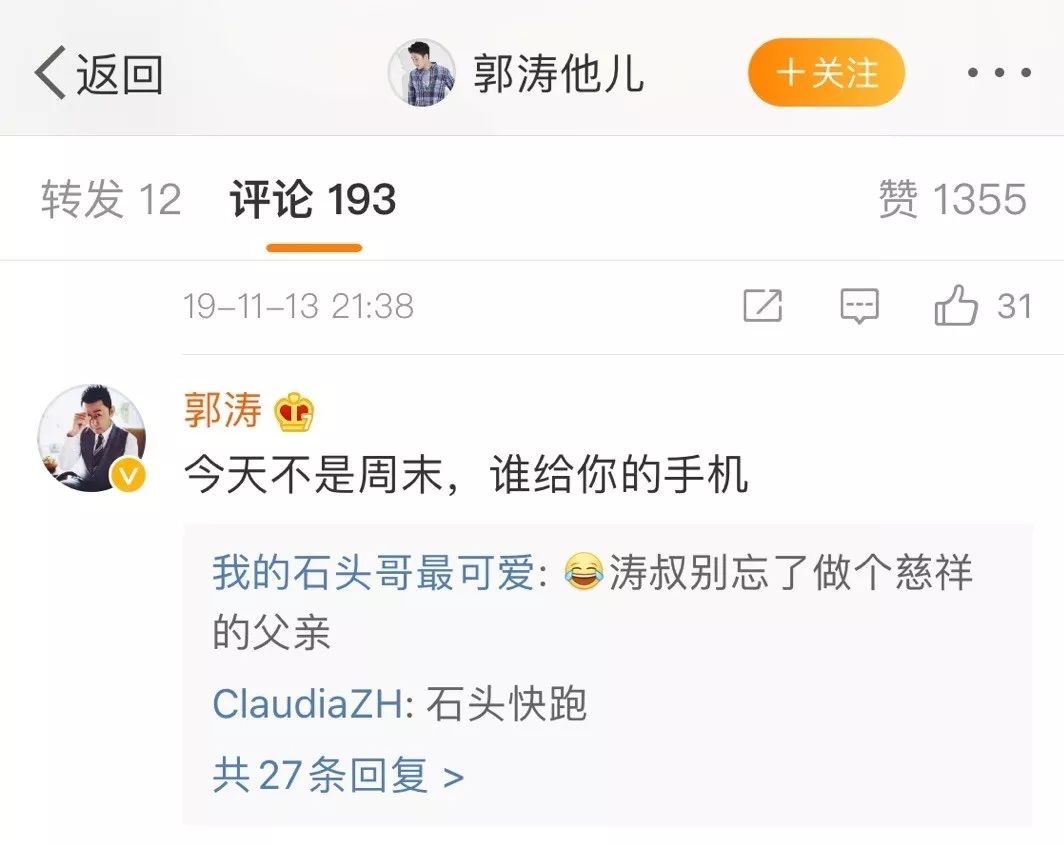1064x844 pixels.
Task: Open 郭涛他儿's profile from the header
Action: click(x=517, y=74)
